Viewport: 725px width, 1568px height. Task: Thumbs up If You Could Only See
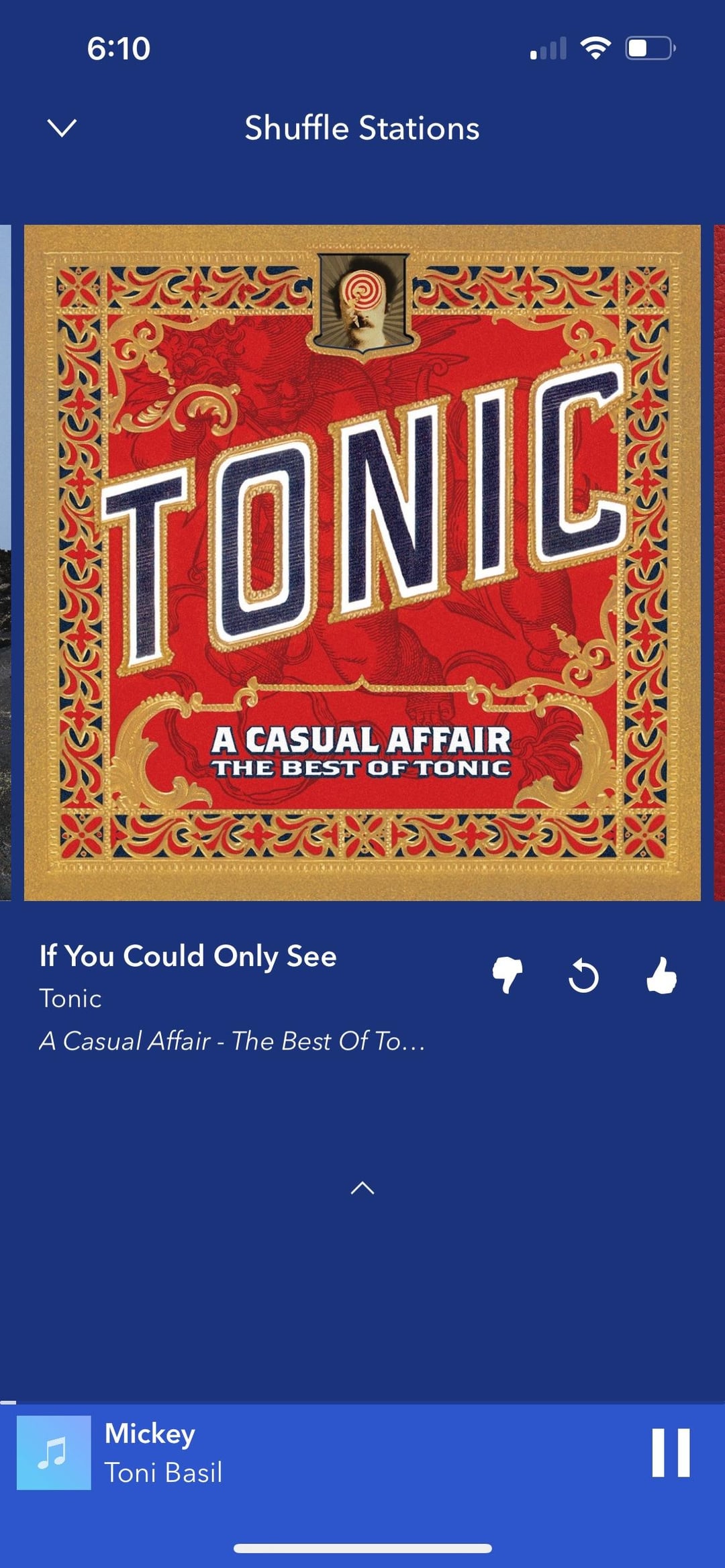pos(661,975)
